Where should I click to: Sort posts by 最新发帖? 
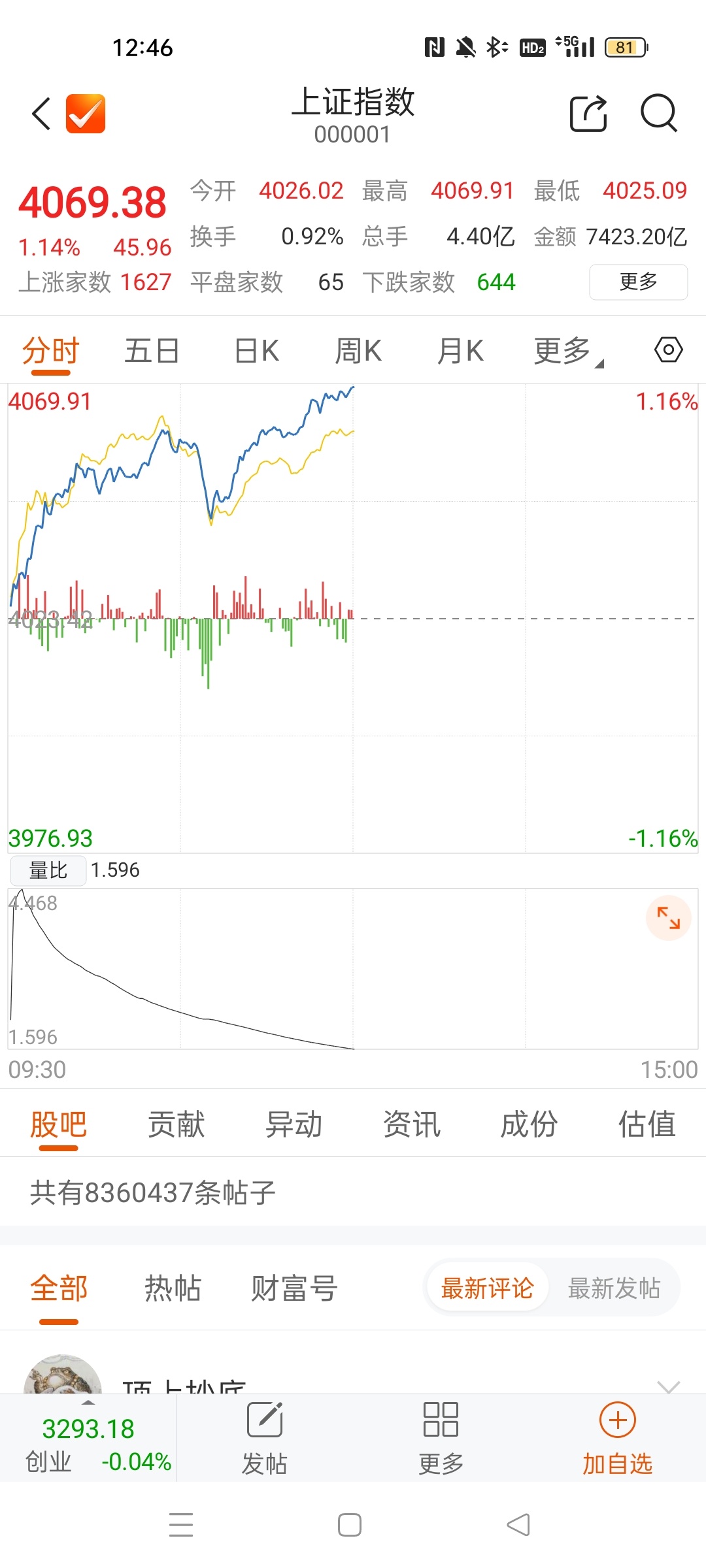pyautogui.click(x=614, y=1288)
